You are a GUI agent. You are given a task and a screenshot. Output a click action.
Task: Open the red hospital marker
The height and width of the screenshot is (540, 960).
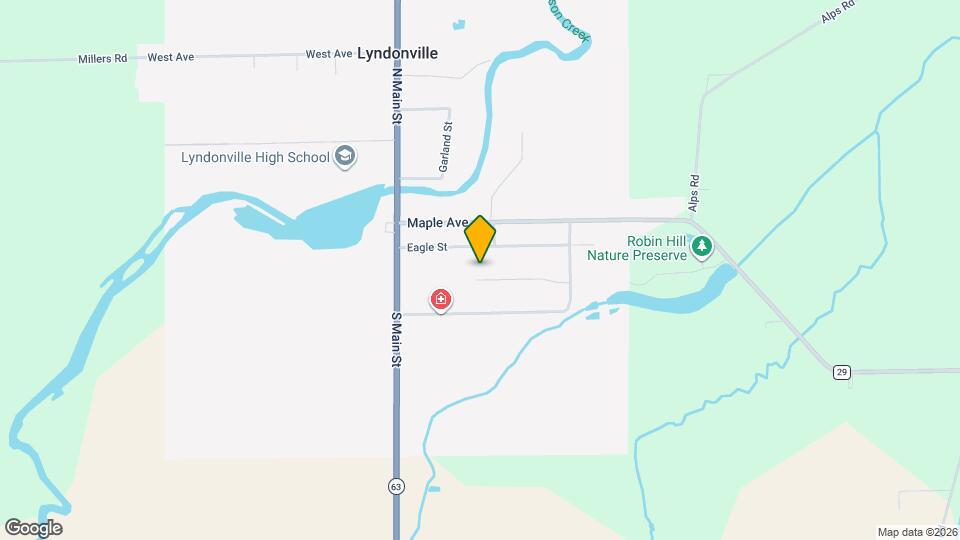point(440,299)
